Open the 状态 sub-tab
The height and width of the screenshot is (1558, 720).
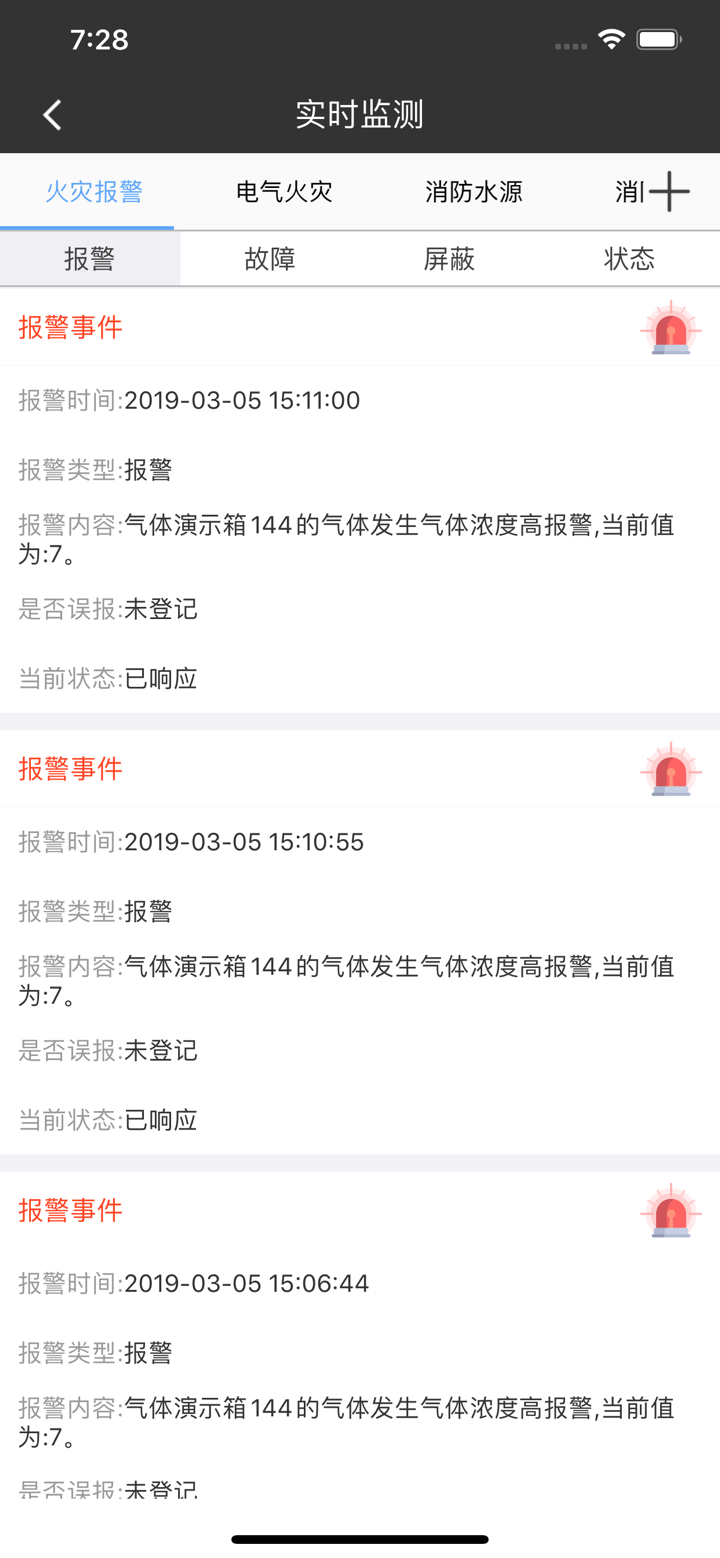point(630,258)
